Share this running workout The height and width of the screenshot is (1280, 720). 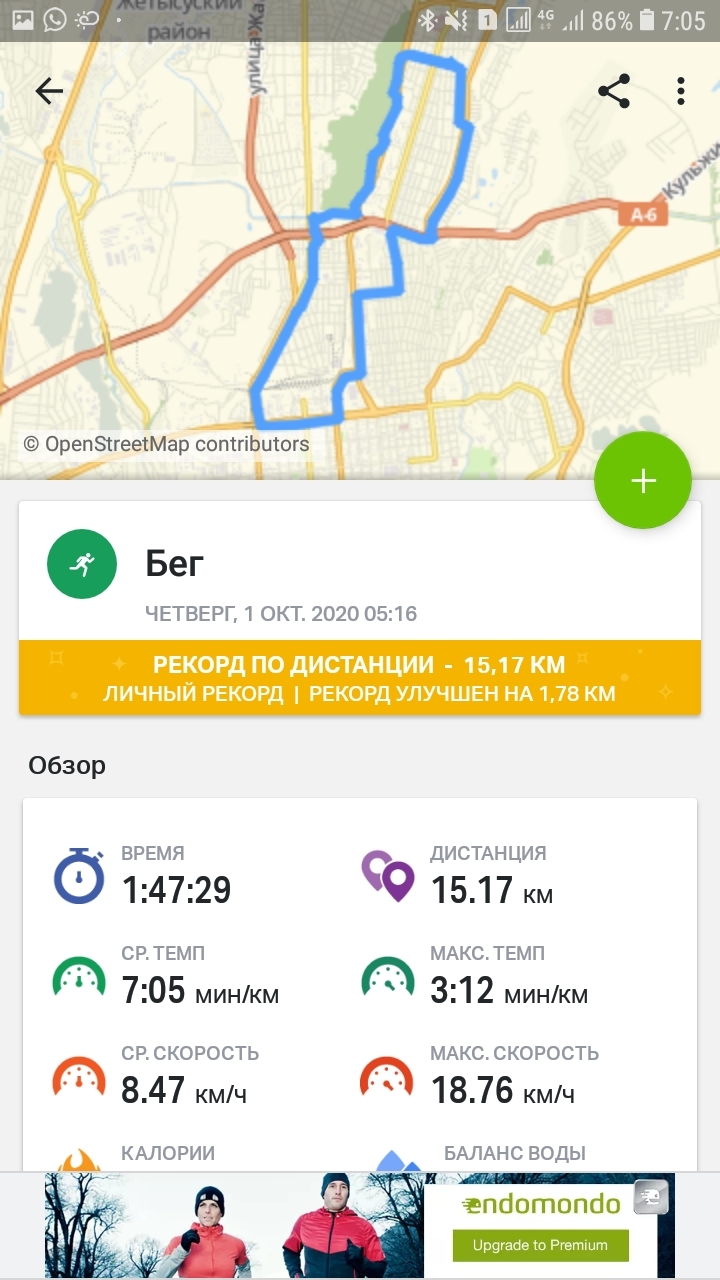point(614,91)
